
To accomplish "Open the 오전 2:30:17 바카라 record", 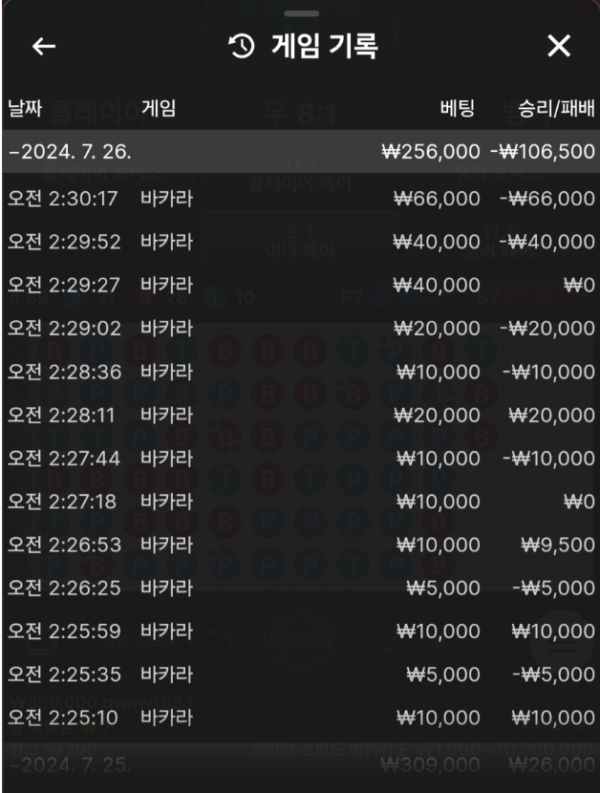I will [300, 198].
